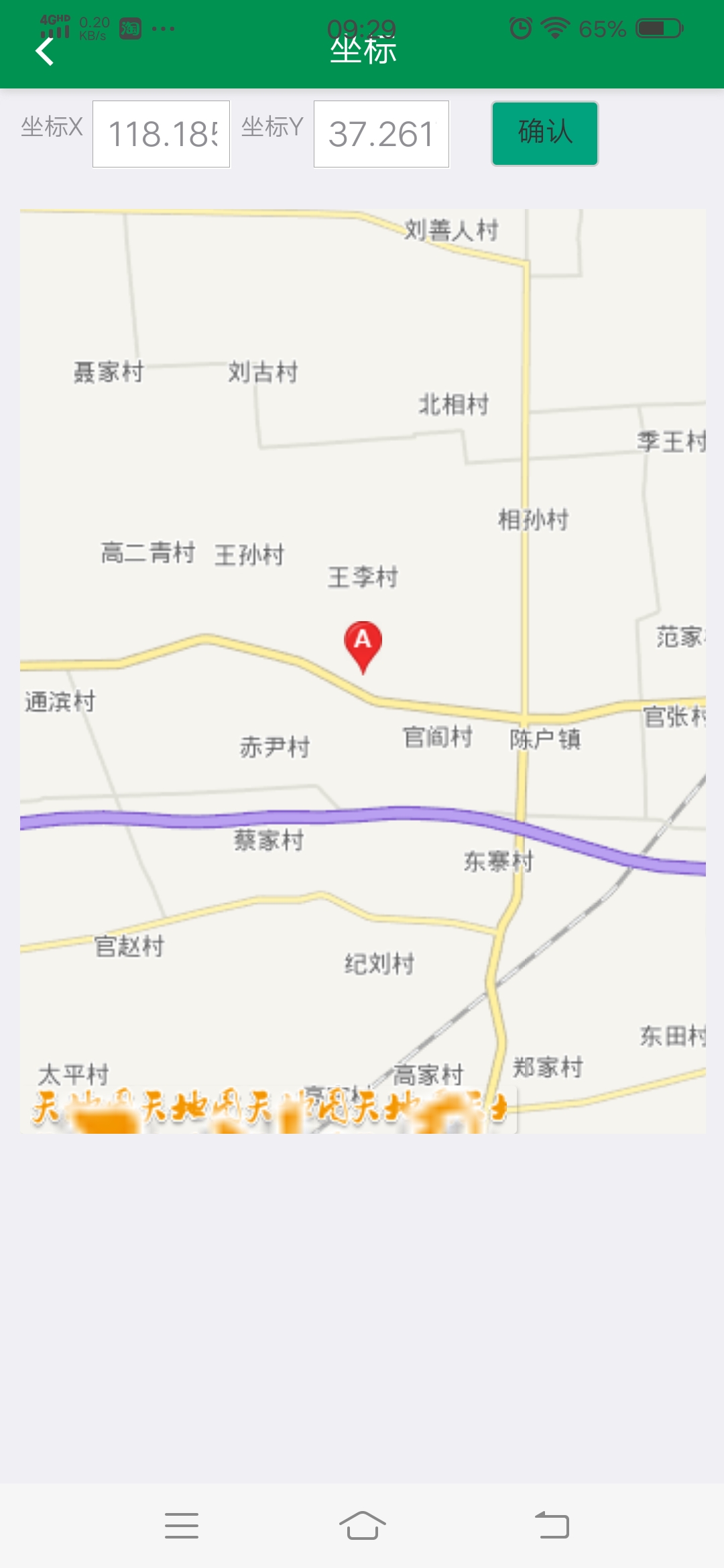Screen dimensions: 724x1568
Task: Edit the 坐标Y coordinate field
Action: coord(381,134)
